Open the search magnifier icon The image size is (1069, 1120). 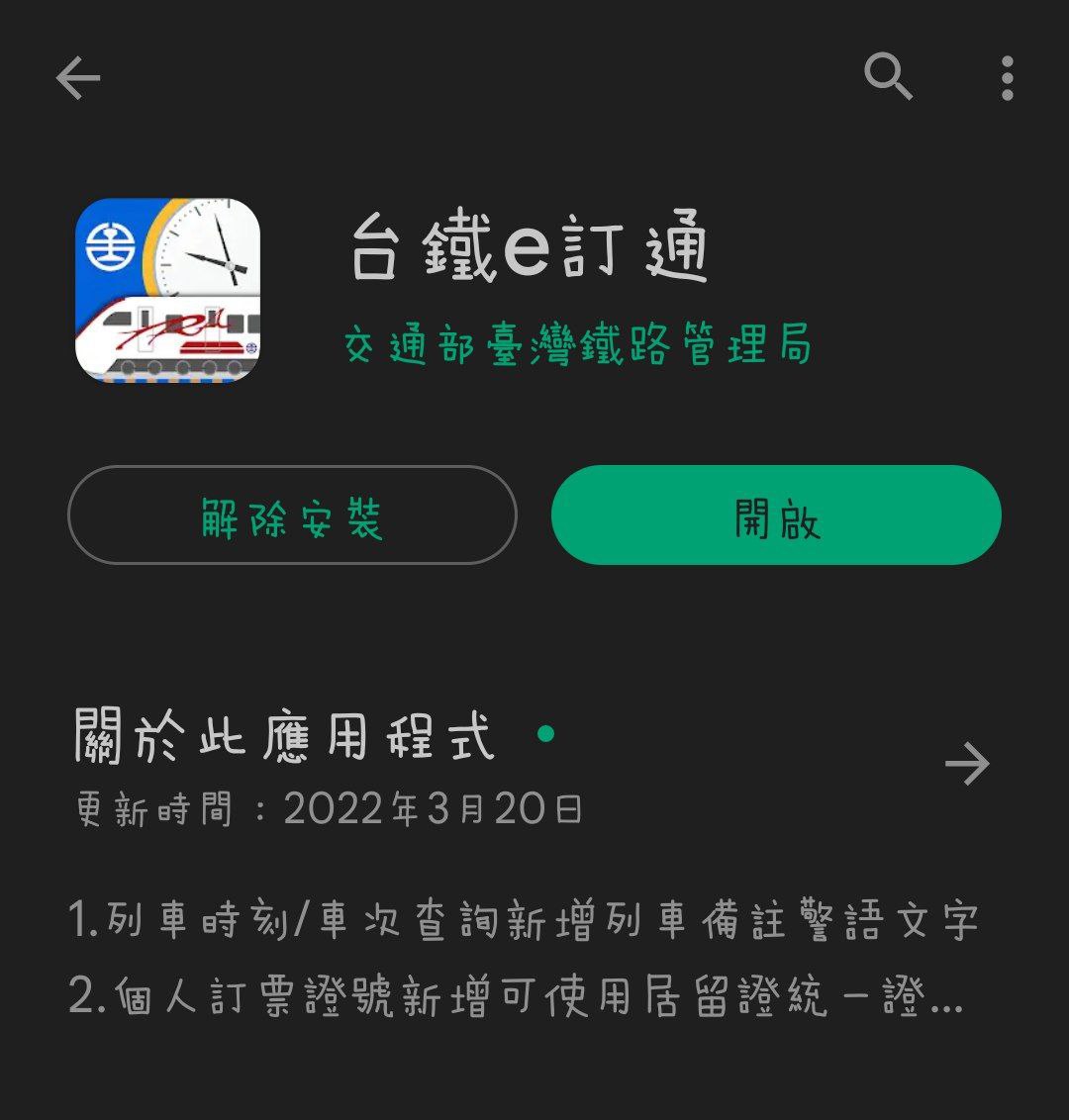(888, 77)
